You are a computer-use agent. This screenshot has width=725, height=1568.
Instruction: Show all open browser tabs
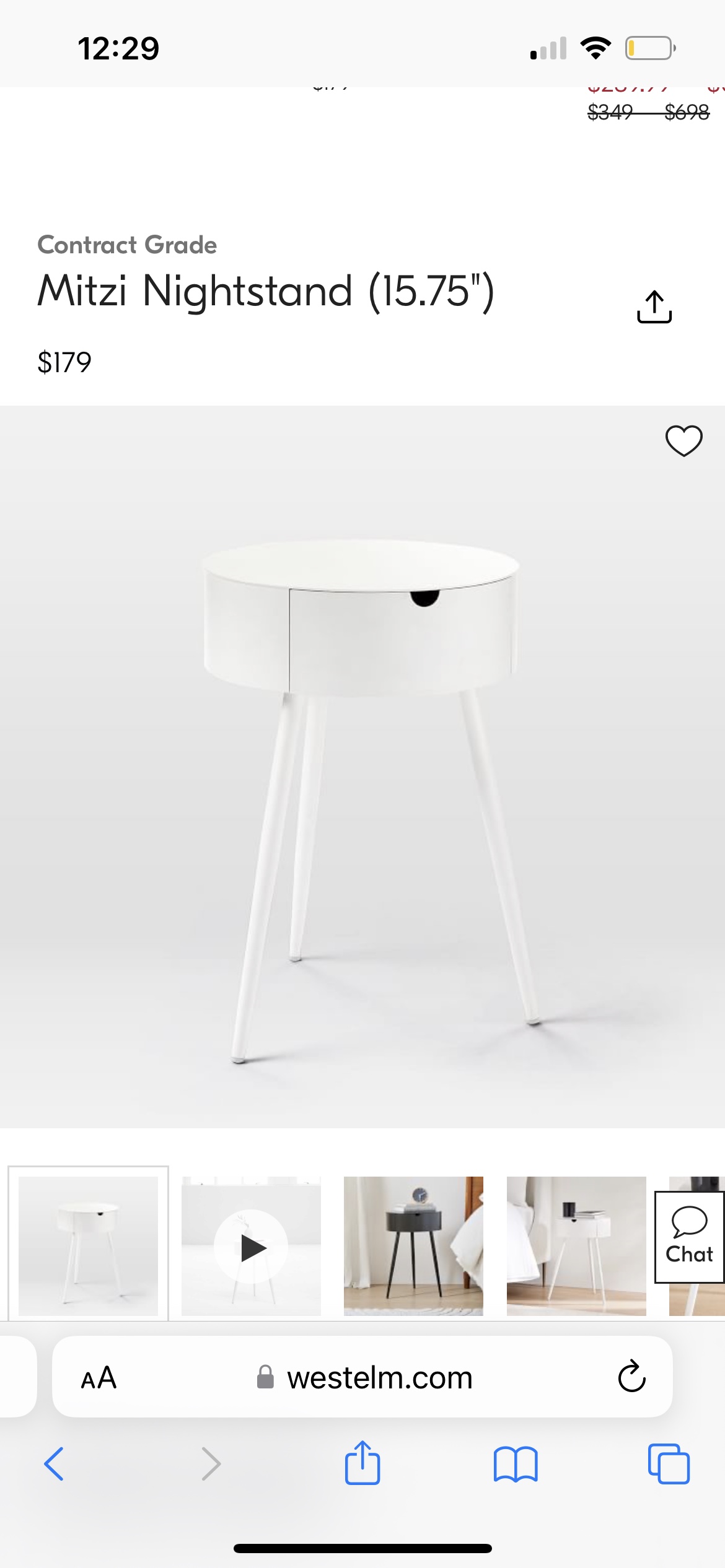[x=668, y=1464]
